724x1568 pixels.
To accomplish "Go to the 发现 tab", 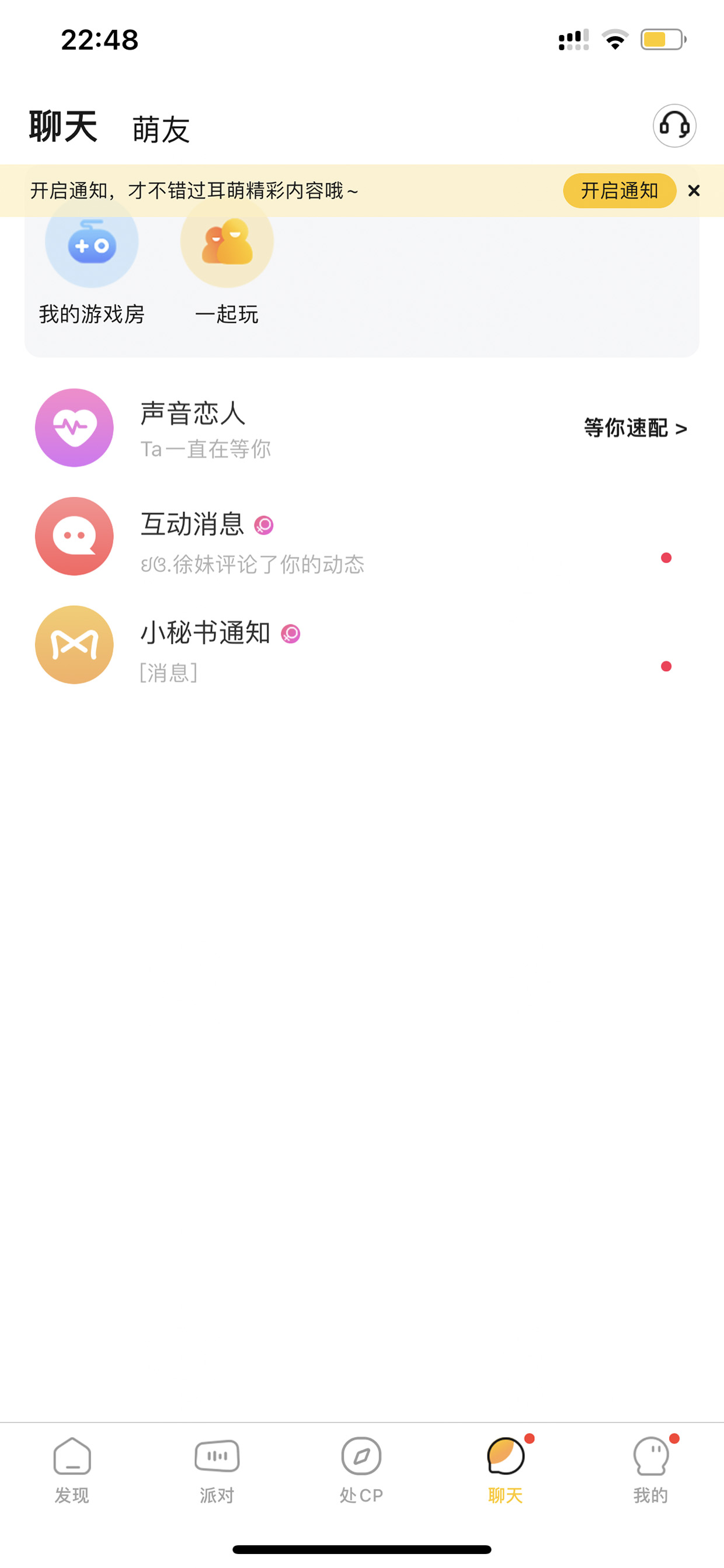I will tap(72, 1470).
